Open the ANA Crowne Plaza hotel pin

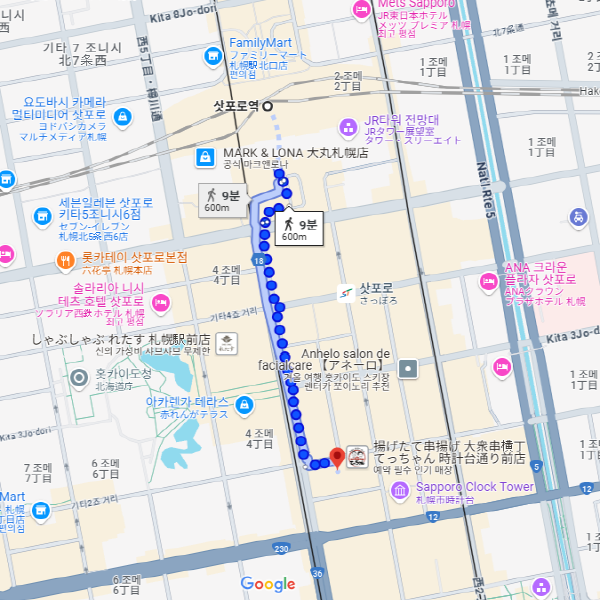point(489,281)
